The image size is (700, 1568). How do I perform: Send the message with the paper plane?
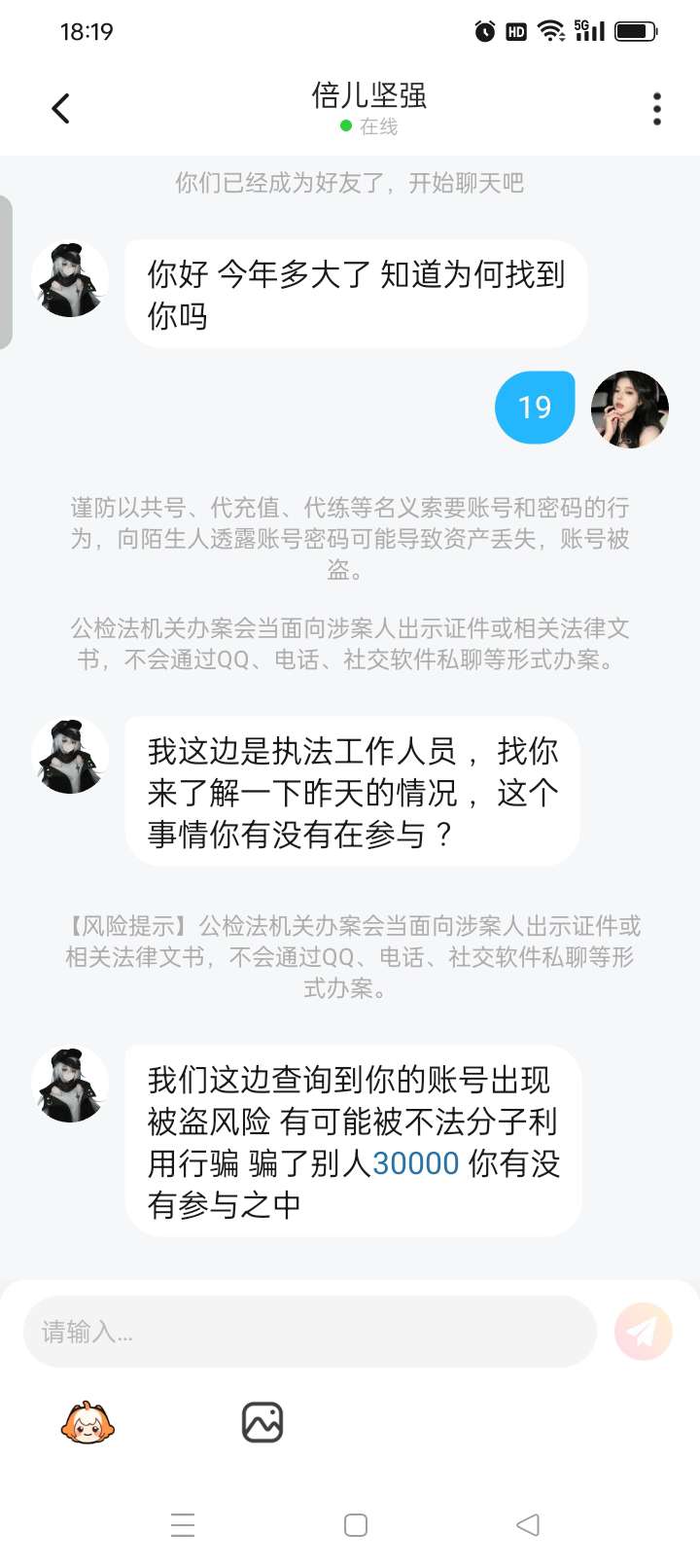click(x=643, y=1332)
